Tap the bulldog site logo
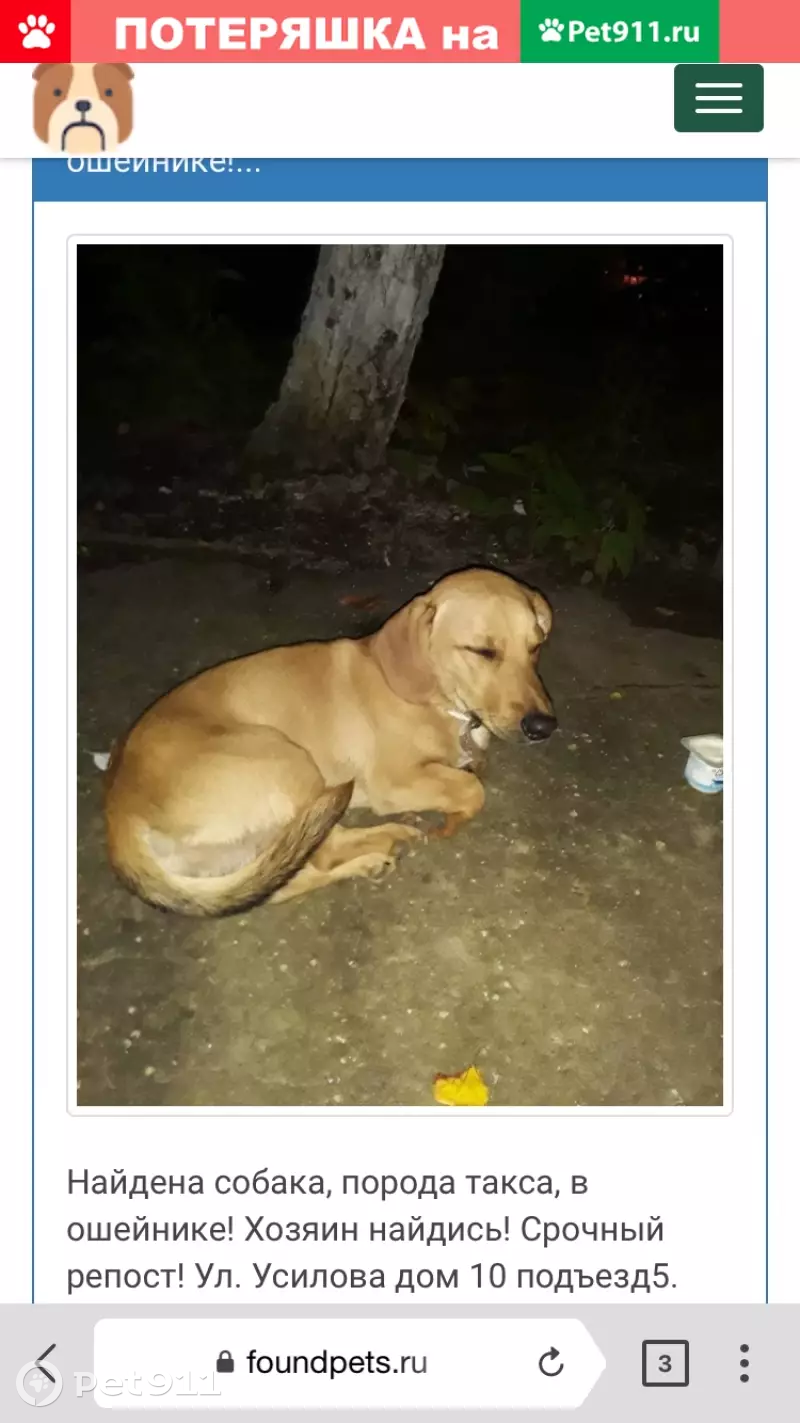800x1423 pixels. pos(83,105)
